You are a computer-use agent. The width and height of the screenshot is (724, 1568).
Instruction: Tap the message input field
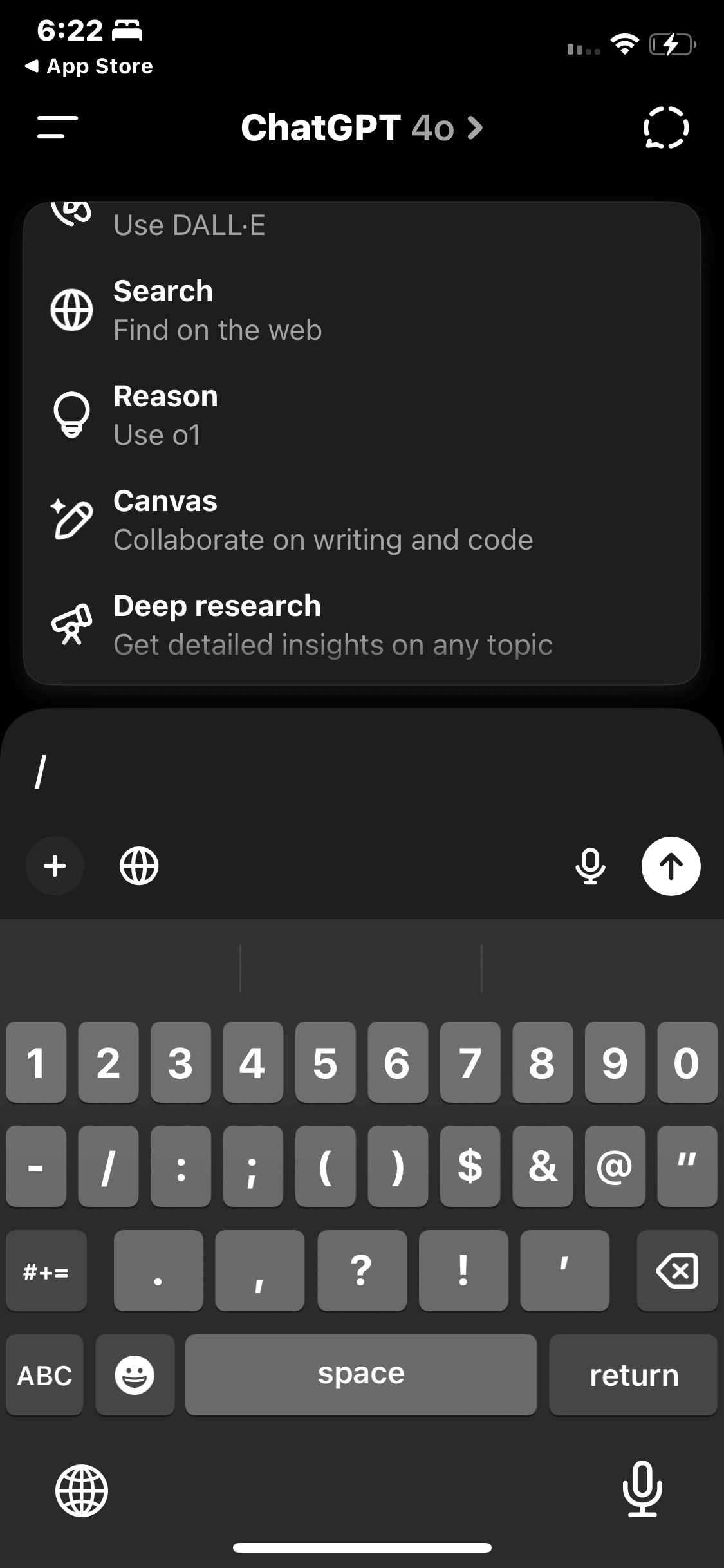point(360,771)
